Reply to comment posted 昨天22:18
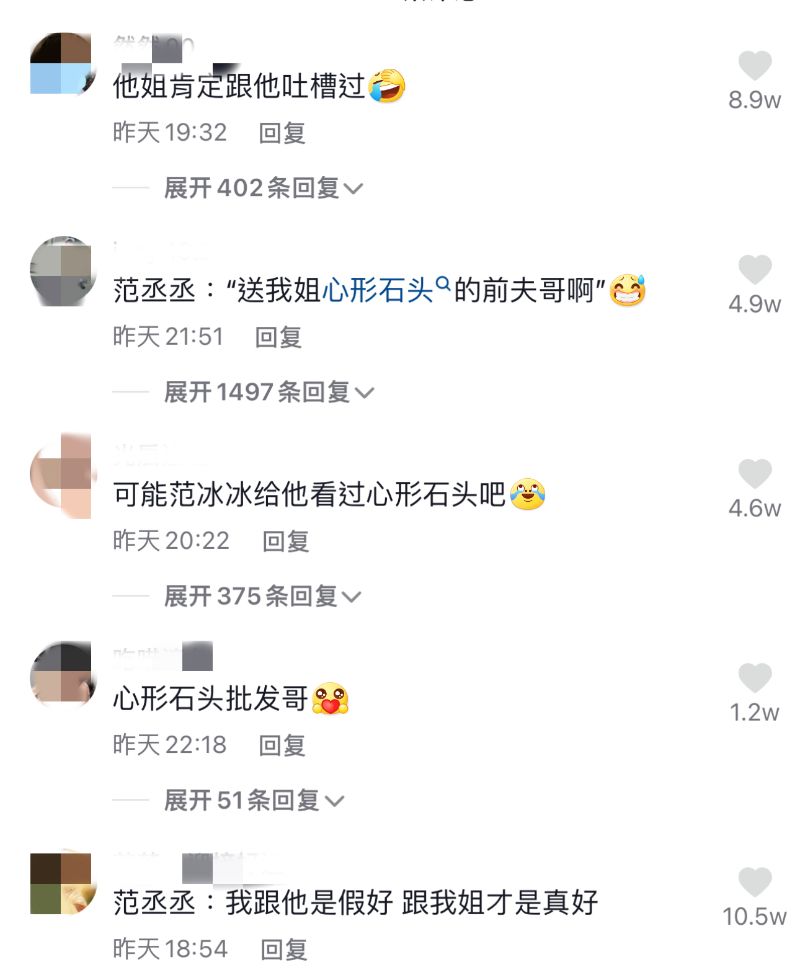 click(x=282, y=745)
